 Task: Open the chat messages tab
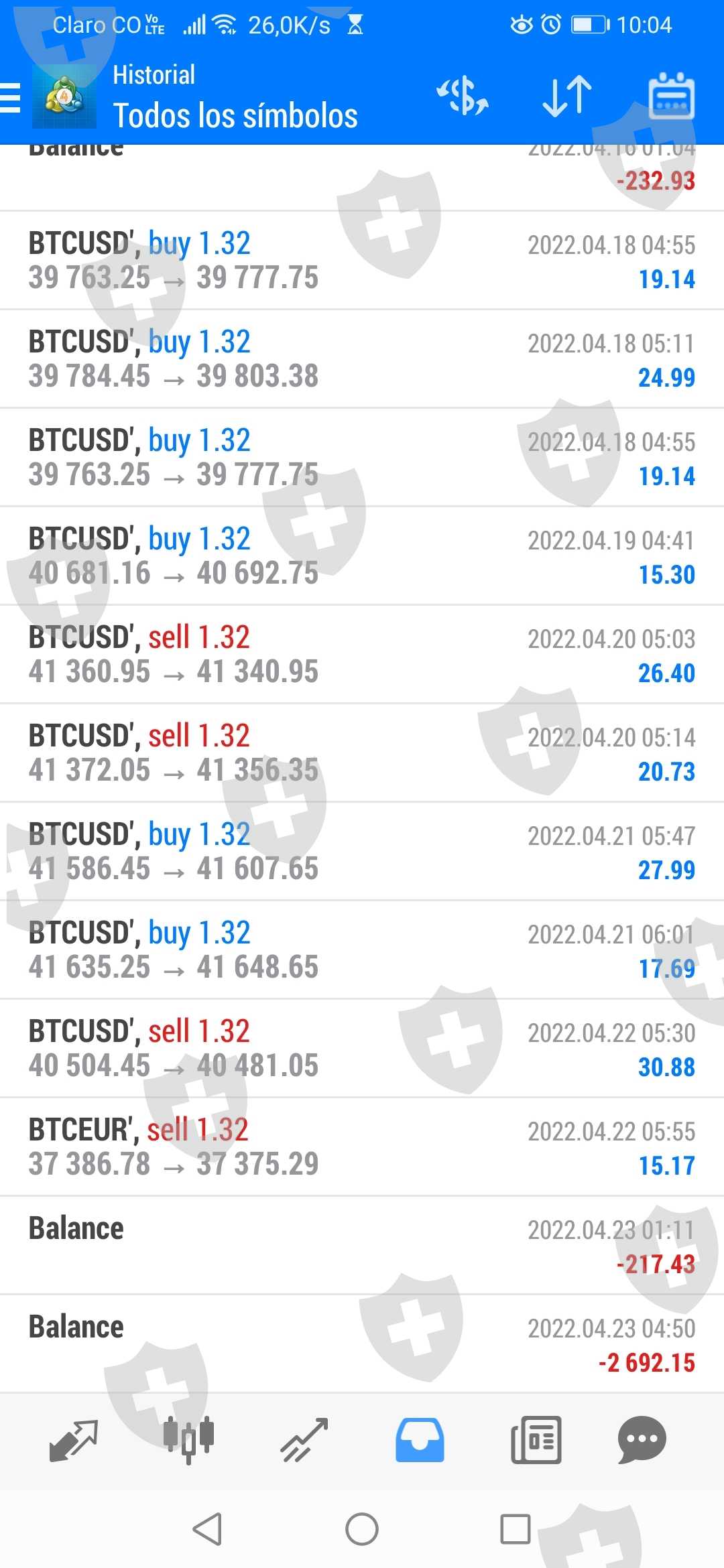pos(642,1441)
